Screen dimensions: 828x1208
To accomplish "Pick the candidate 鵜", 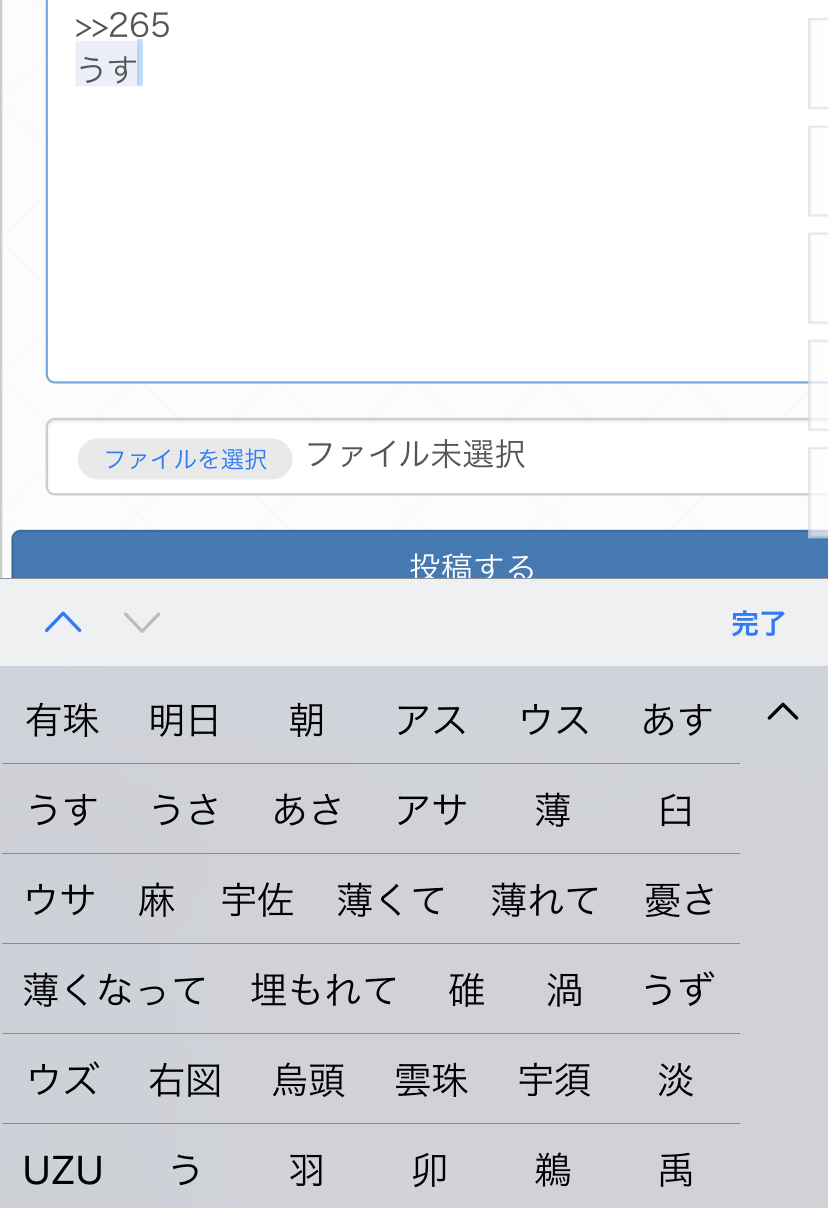I will click(x=552, y=1170).
